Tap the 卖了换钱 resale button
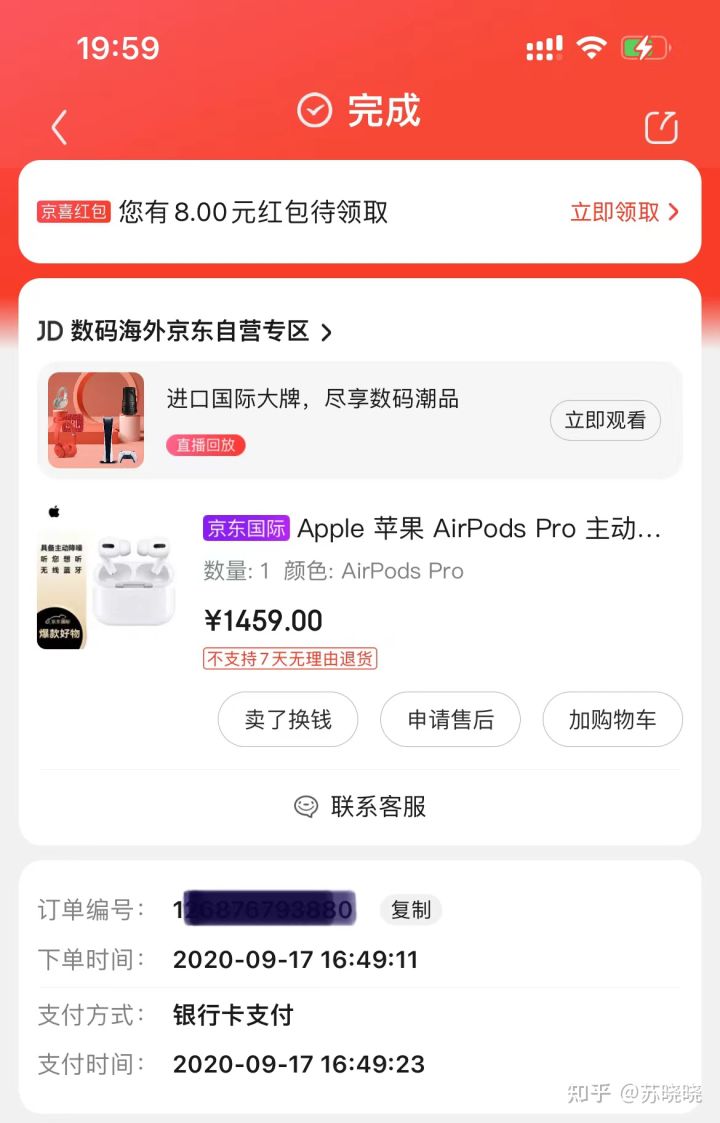Viewport: 720px width, 1123px height. (x=288, y=719)
